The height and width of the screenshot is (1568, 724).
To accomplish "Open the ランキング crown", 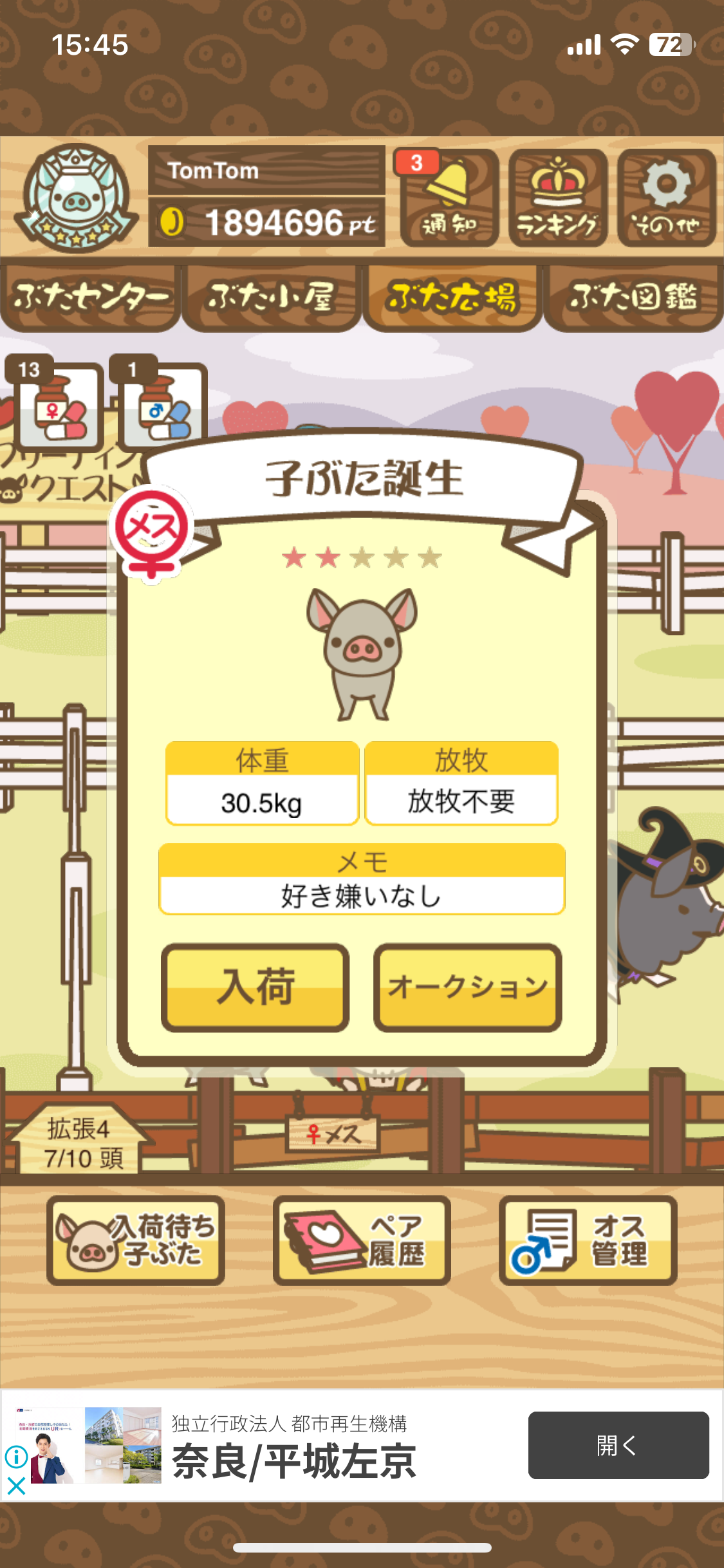I will (557, 198).
